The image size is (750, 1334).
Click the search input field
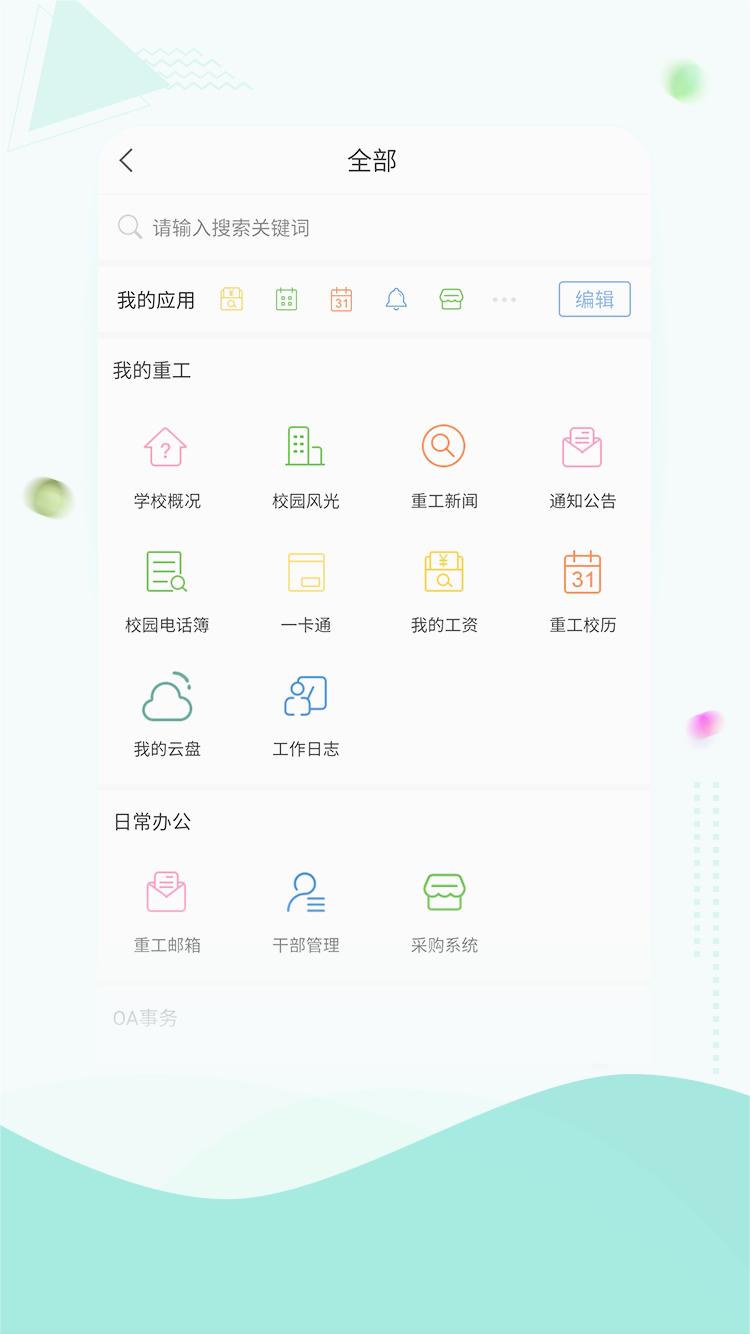click(375, 227)
